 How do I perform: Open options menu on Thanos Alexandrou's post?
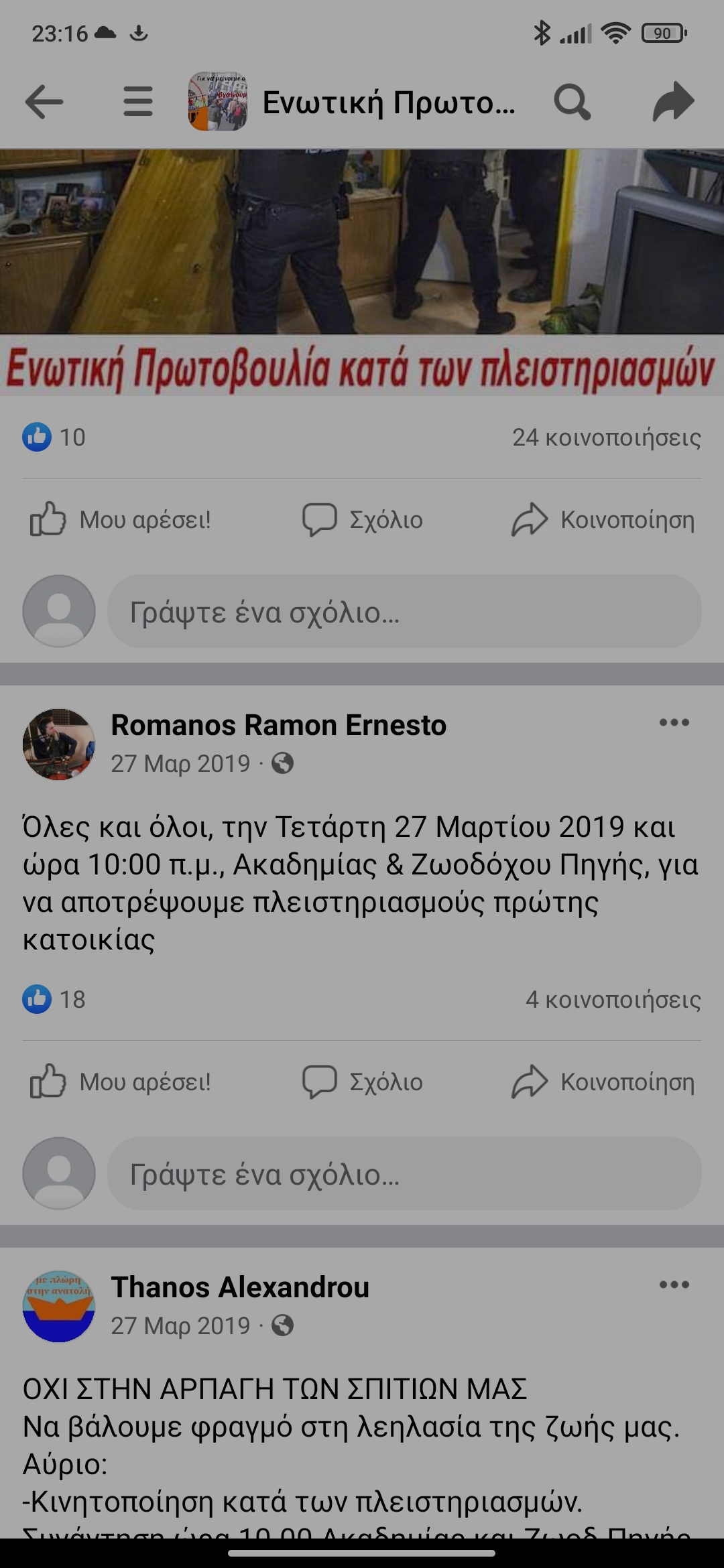674,1285
